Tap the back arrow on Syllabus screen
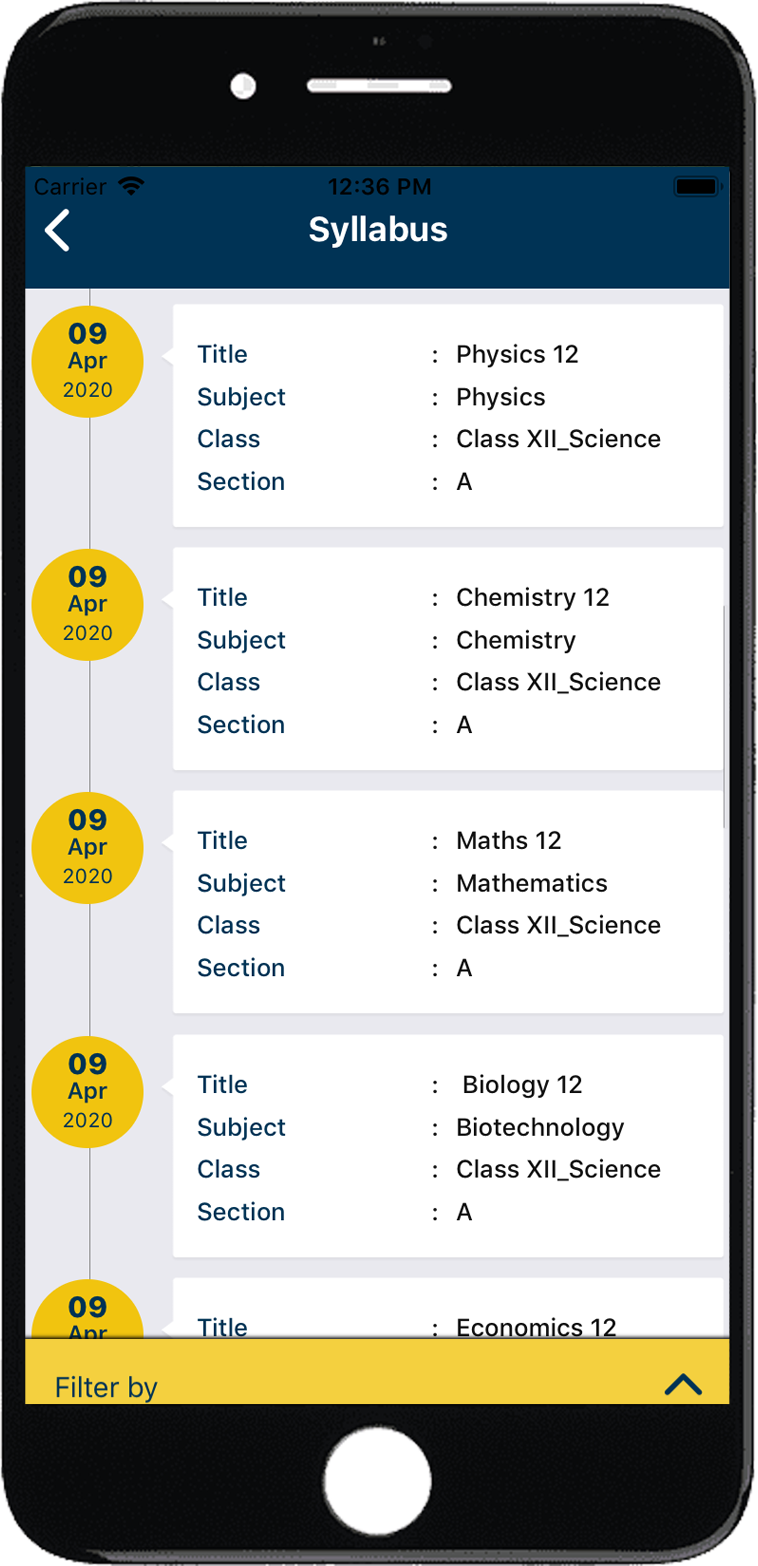Viewport: 758px width, 1566px height. [x=57, y=231]
